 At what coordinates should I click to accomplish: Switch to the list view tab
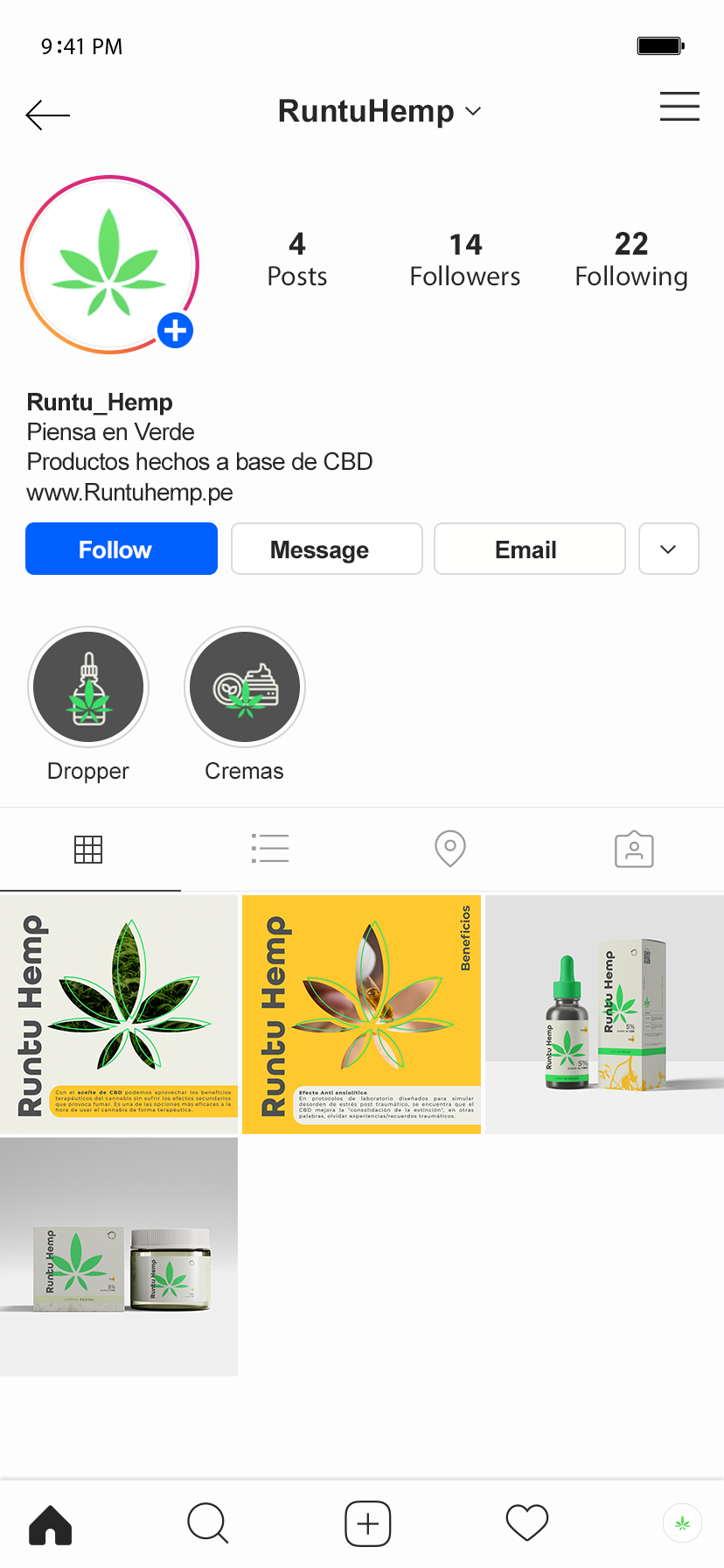click(270, 849)
